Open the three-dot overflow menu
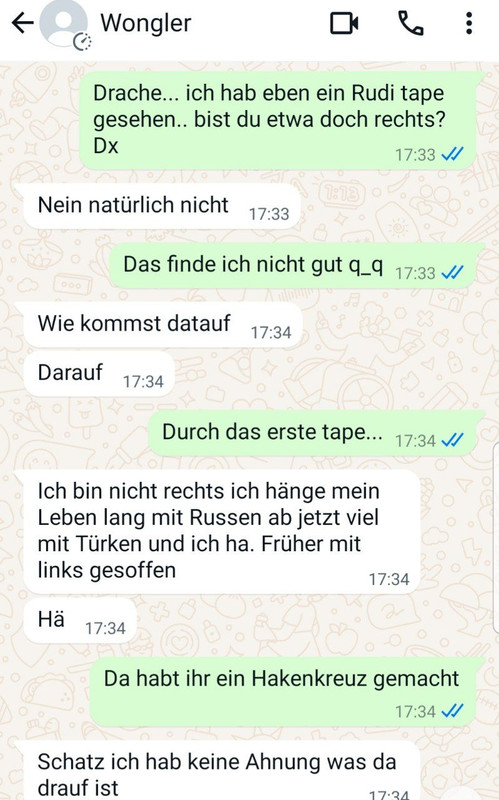Image resolution: width=499 pixels, height=800 pixels. coord(469,23)
